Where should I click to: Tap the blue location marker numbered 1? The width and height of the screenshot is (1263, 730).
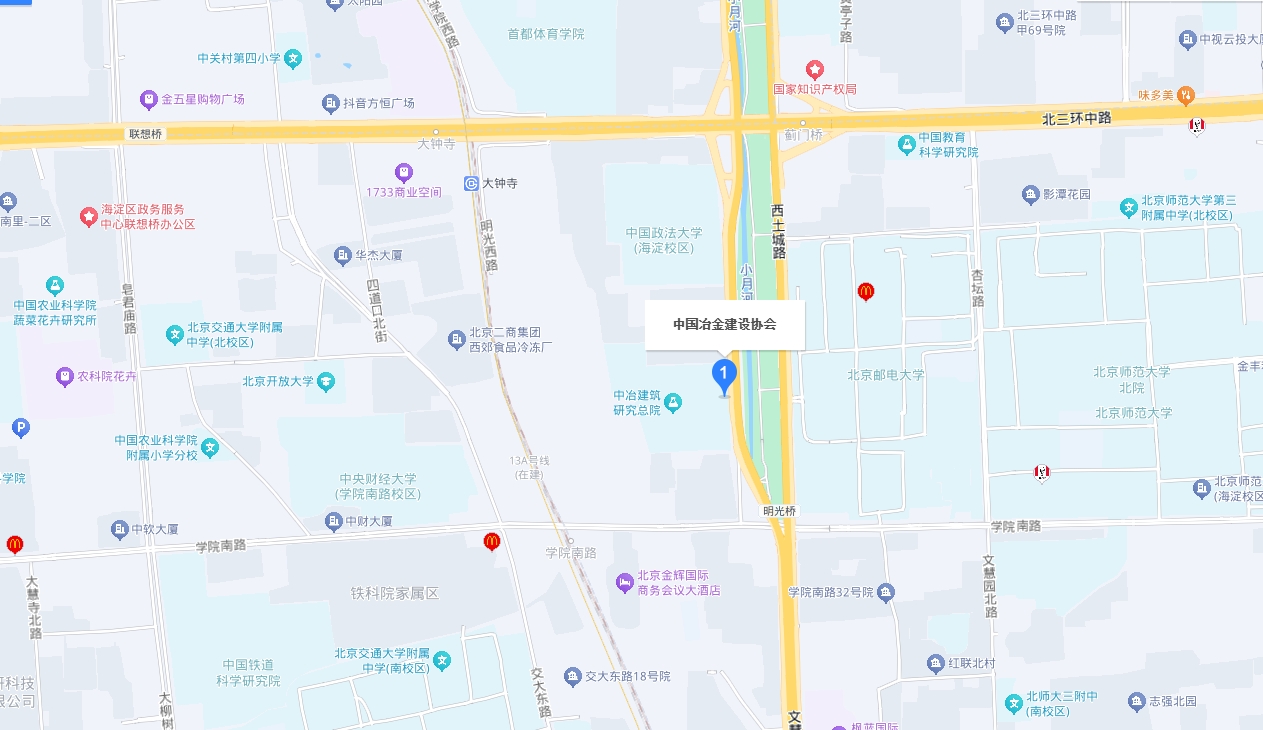(724, 376)
